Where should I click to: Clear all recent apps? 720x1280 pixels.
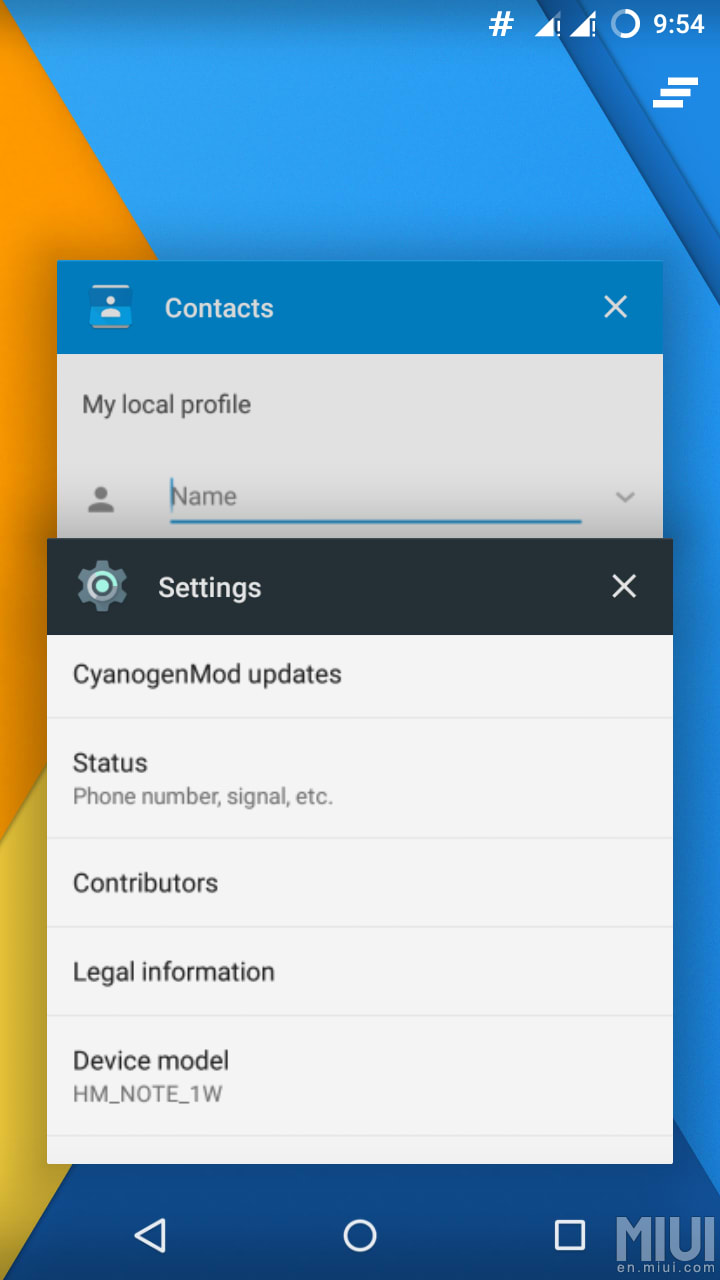[675, 92]
